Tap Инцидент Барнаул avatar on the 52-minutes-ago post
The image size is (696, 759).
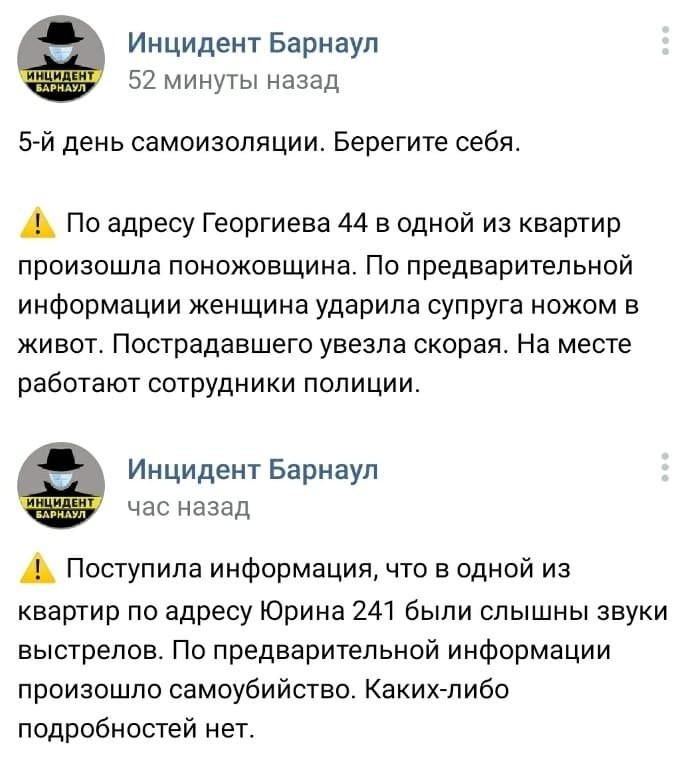(x=63, y=60)
